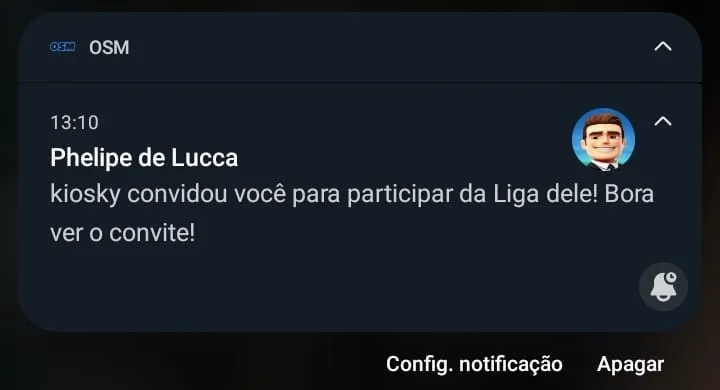Collapse the Phelipe de Lucca notification
The height and width of the screenshot is (390, 720).
coord(663,121)
